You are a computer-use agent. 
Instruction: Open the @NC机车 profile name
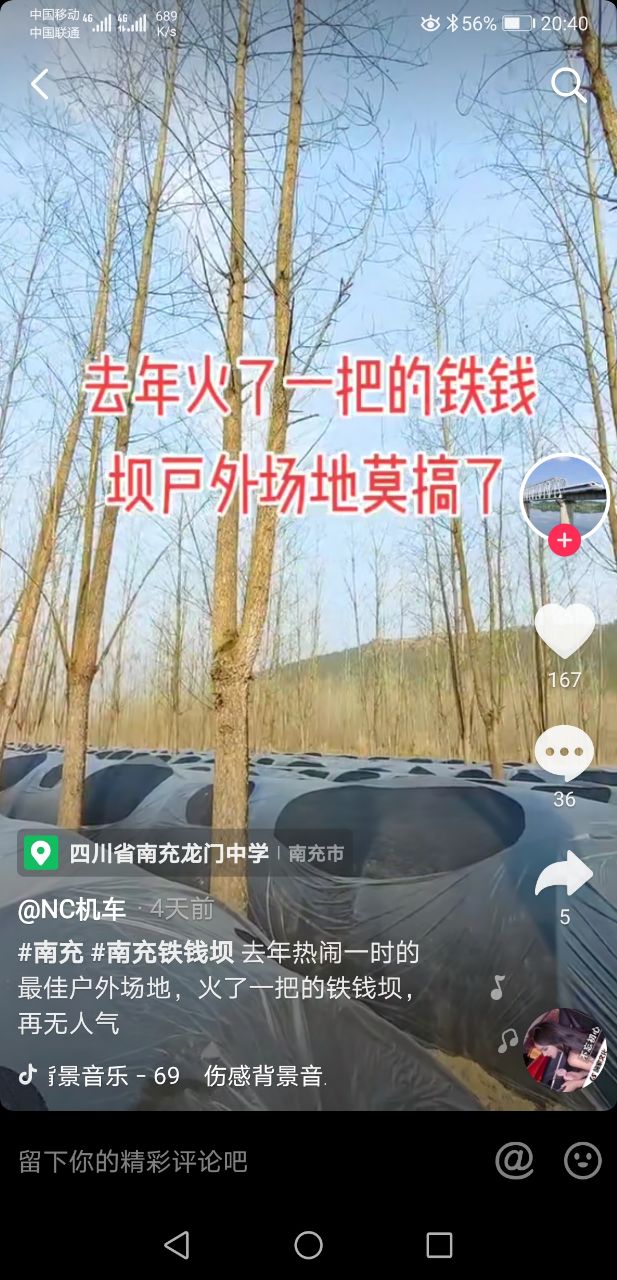coord(72,909)
